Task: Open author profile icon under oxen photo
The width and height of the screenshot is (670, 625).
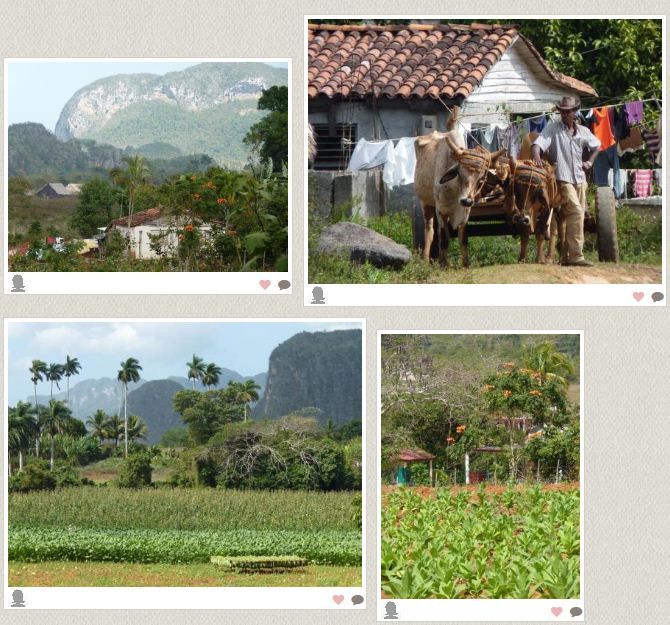Action: (318, 294)
